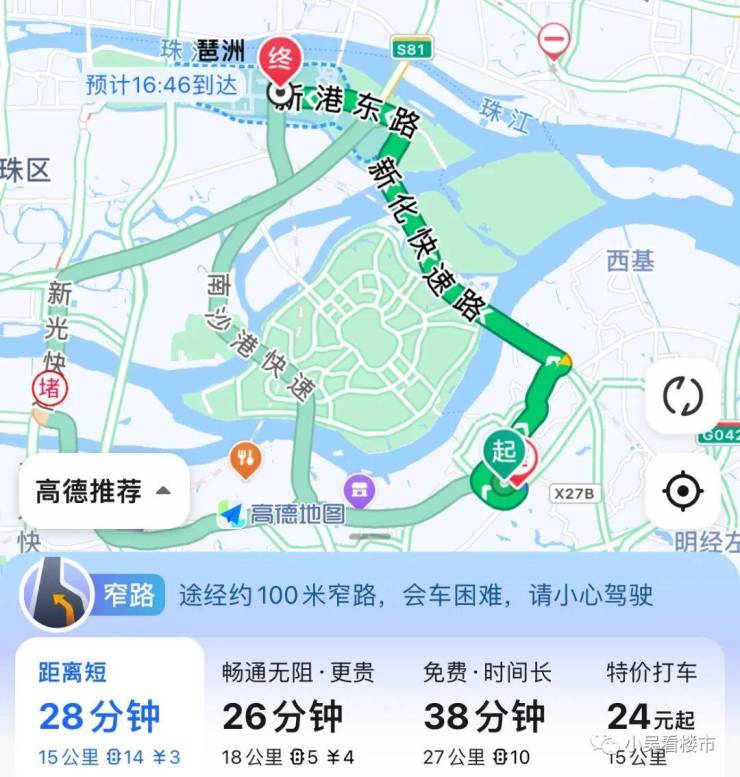Tap the green 起 start point marker

coord(504,452)
